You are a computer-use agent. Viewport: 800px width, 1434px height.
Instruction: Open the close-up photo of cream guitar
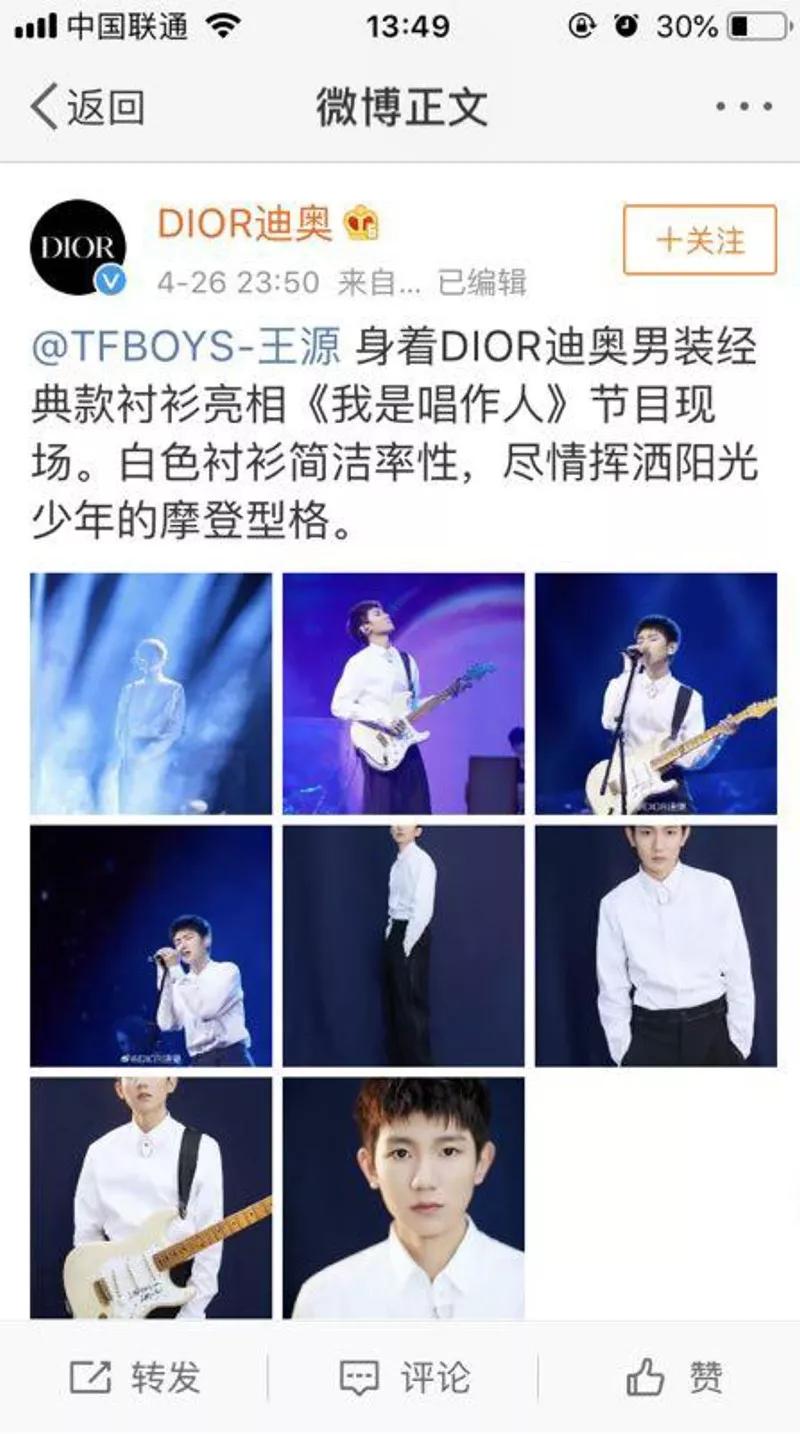[151, 1197]
